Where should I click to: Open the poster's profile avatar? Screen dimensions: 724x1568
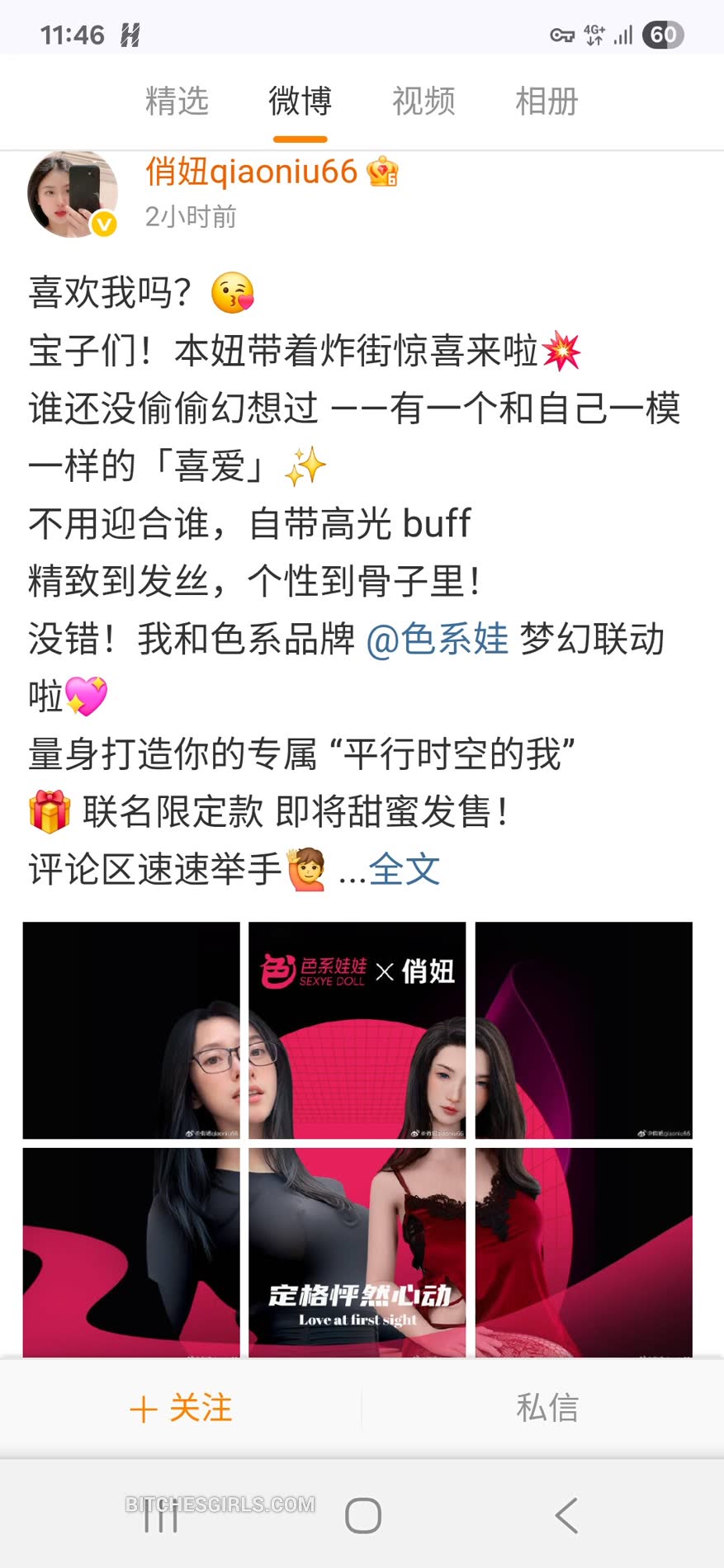pyautogui.click(x=73, y=195)
